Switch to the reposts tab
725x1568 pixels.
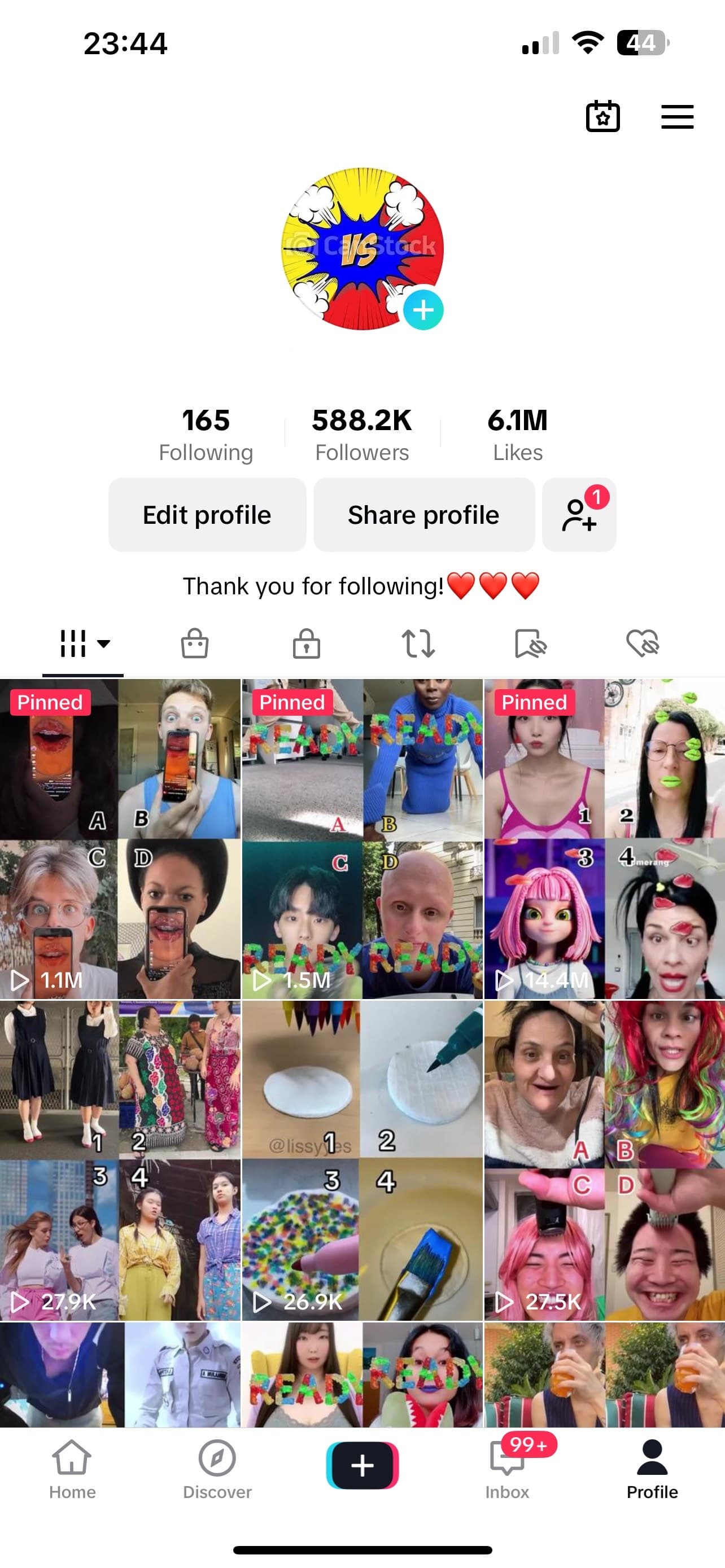tap(418, 643)
